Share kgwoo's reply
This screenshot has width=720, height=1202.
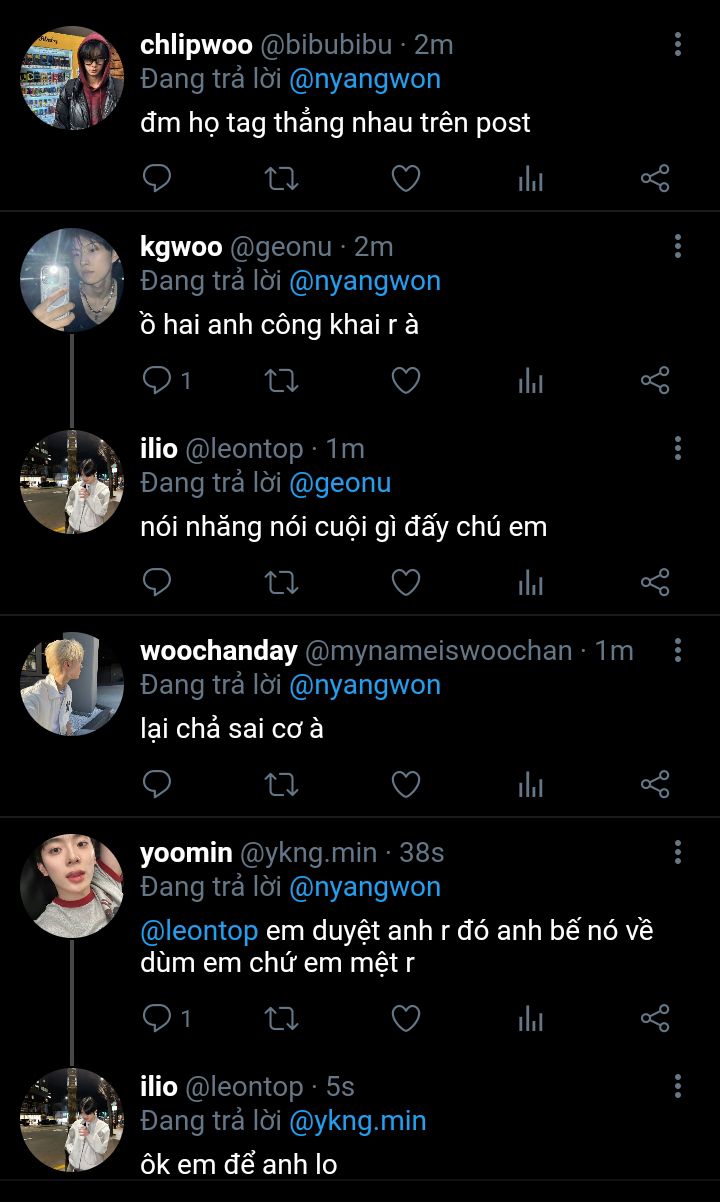click(x=654, y=380)
